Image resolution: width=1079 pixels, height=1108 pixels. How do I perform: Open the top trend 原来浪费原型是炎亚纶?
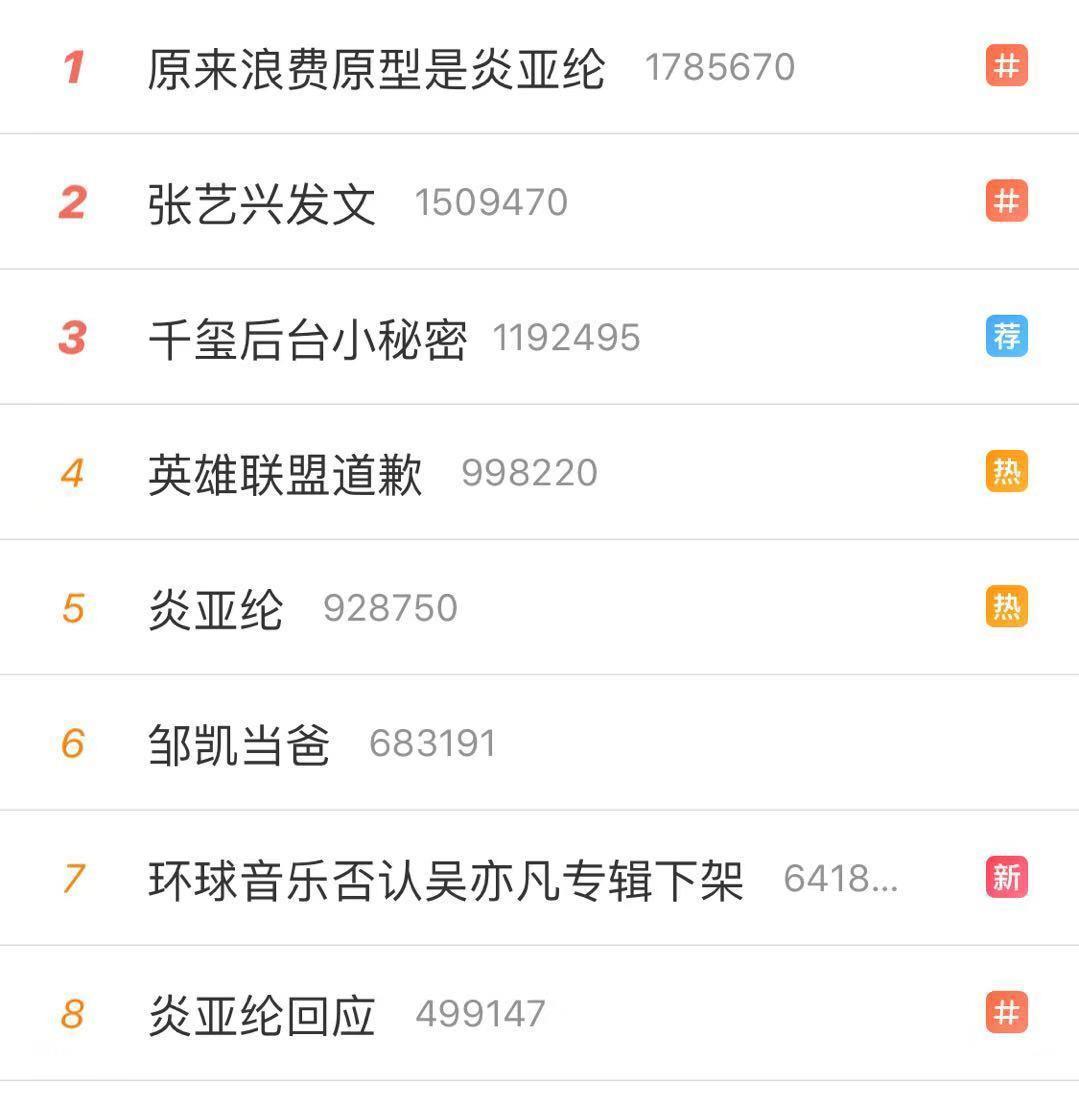coord(376,68)
